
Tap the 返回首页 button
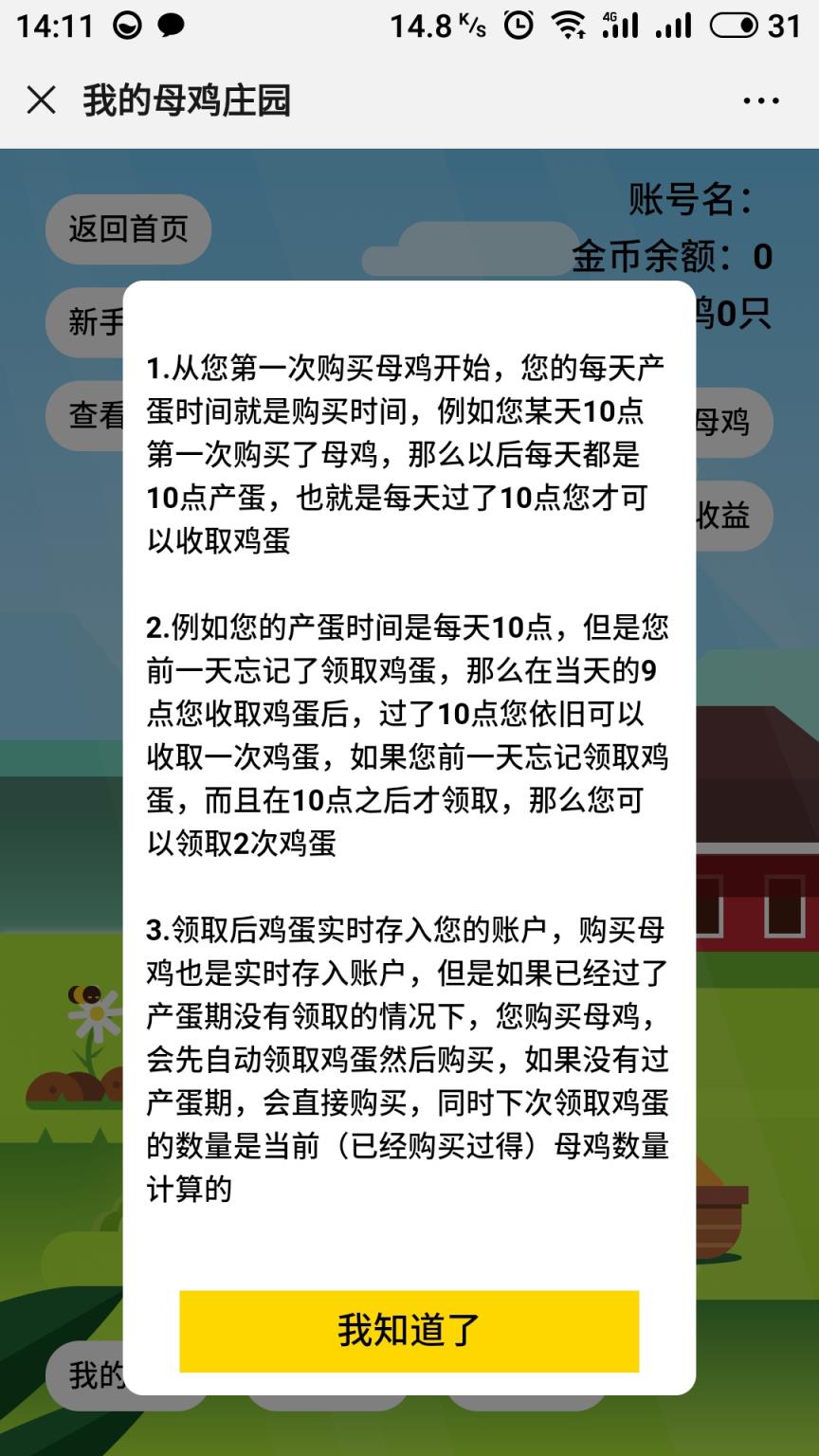pos(128,227)
